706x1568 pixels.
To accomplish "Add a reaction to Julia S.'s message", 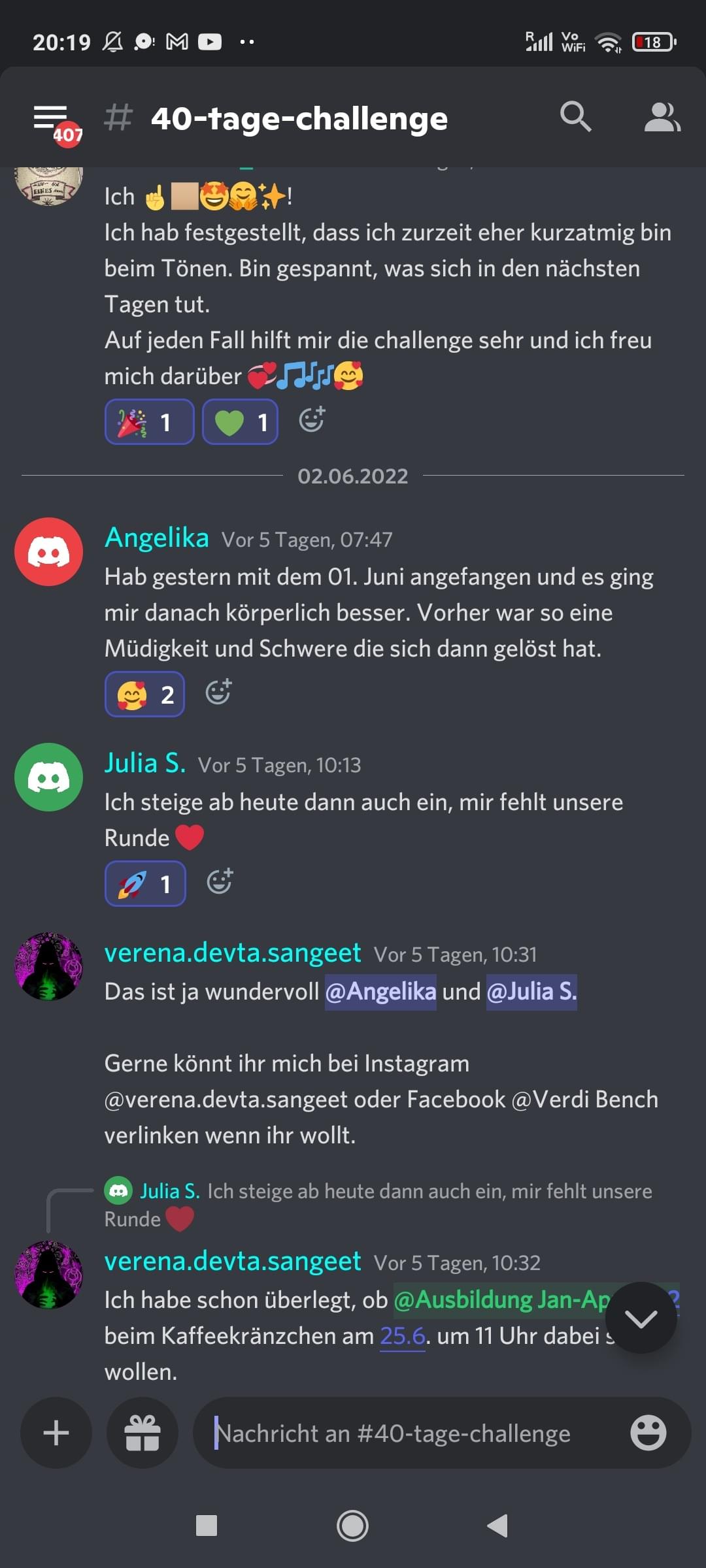I will 220,881.
